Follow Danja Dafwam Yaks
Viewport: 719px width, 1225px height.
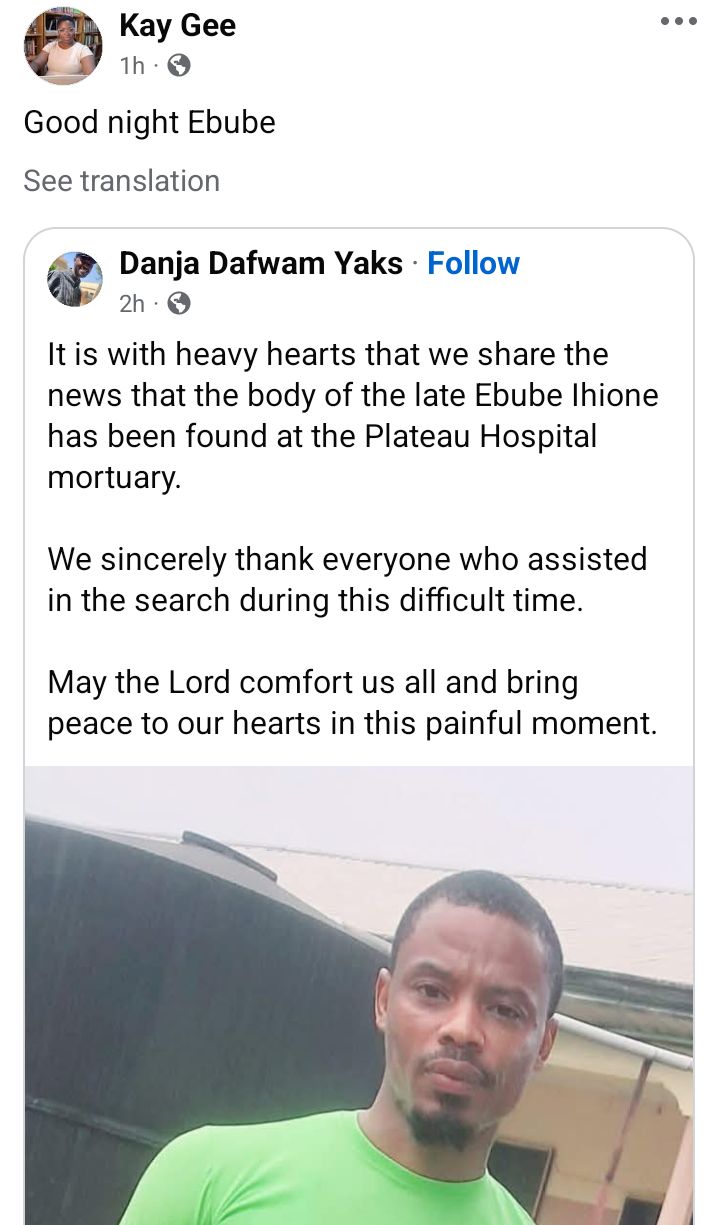[473, 264]
